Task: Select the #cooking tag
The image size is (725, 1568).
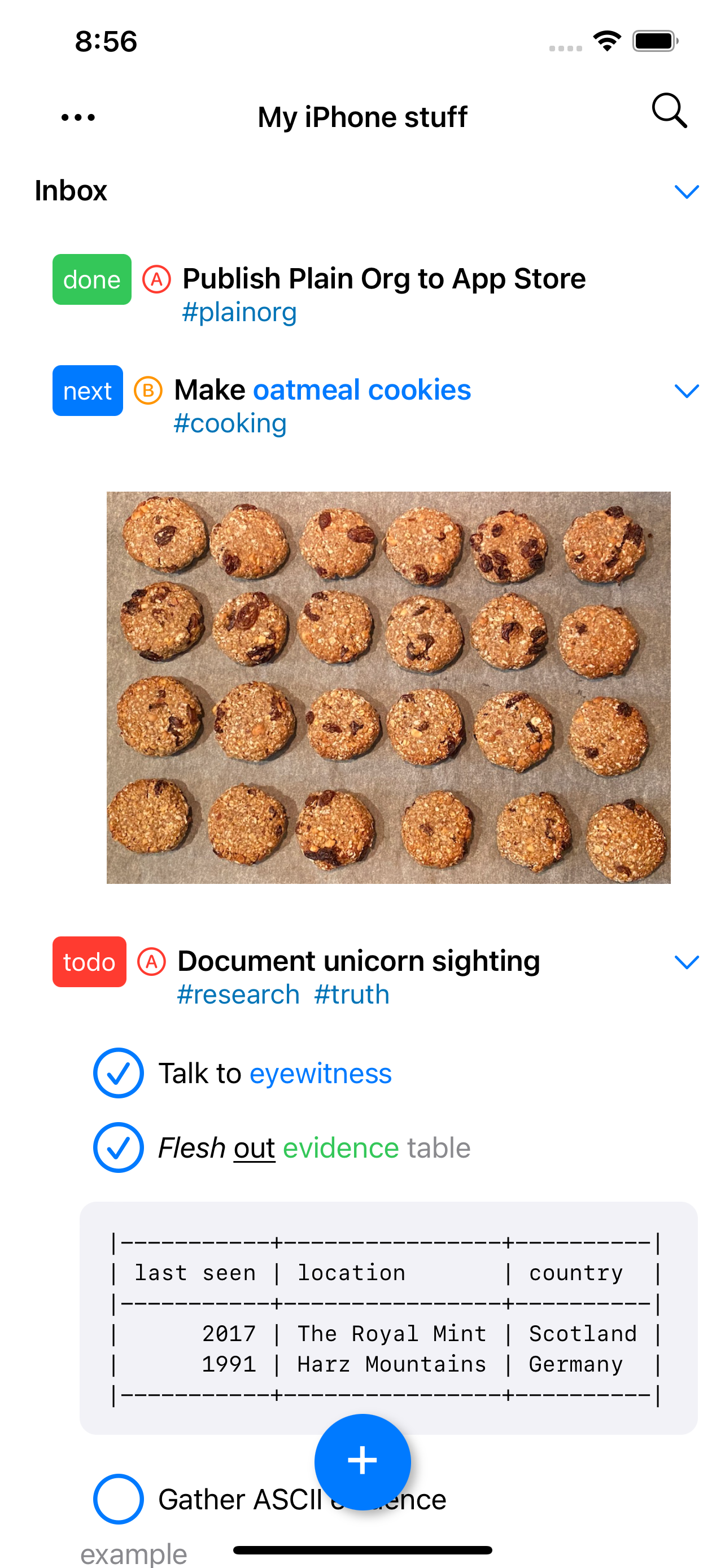Action: coord(230,424)
